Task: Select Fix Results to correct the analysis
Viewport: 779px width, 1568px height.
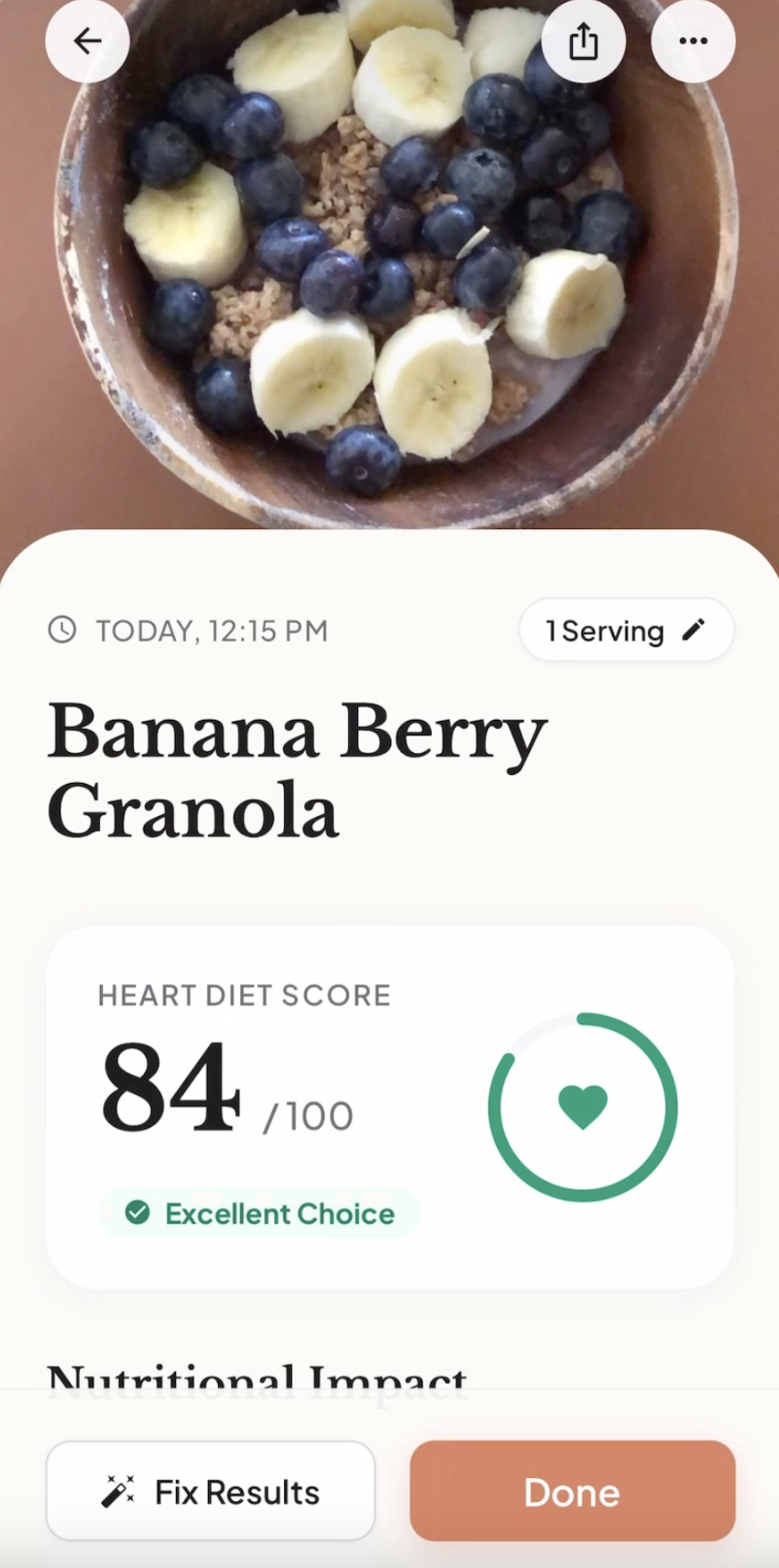Action: tap(210, 1492)
